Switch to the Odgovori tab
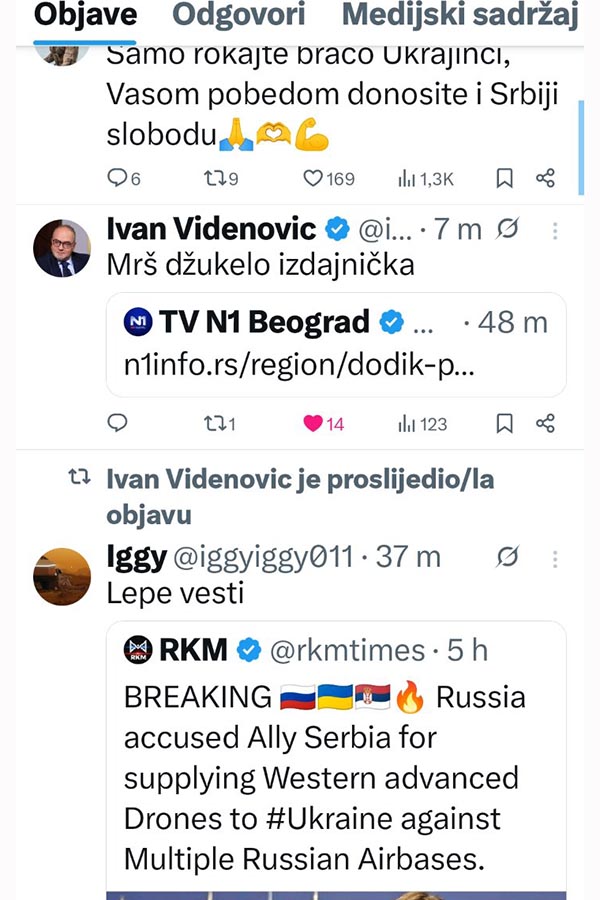Screen dimensions: 600x900 pyautogui.click(x=239, y=15)
